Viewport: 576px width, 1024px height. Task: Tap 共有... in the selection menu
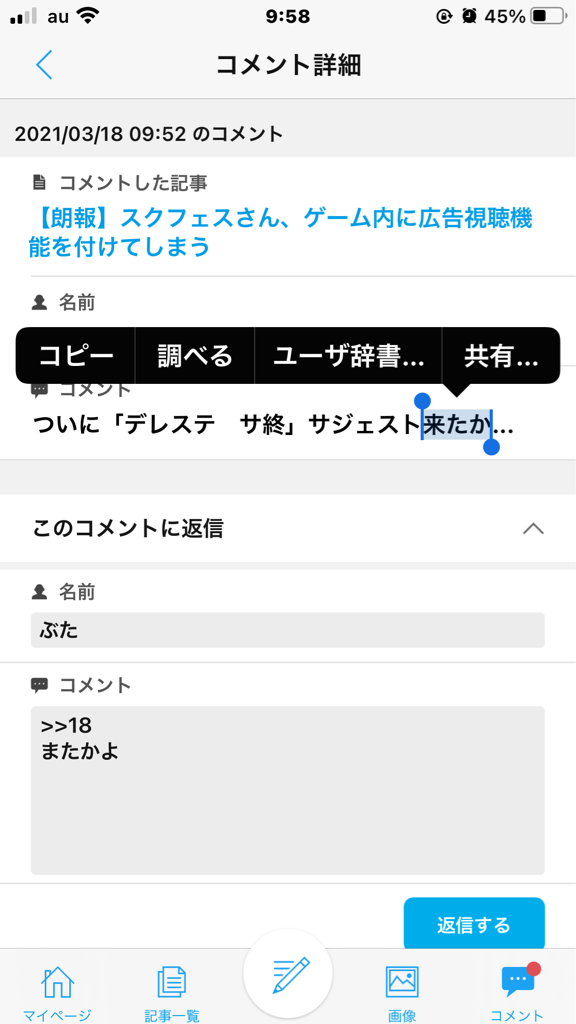coord(501,356)
